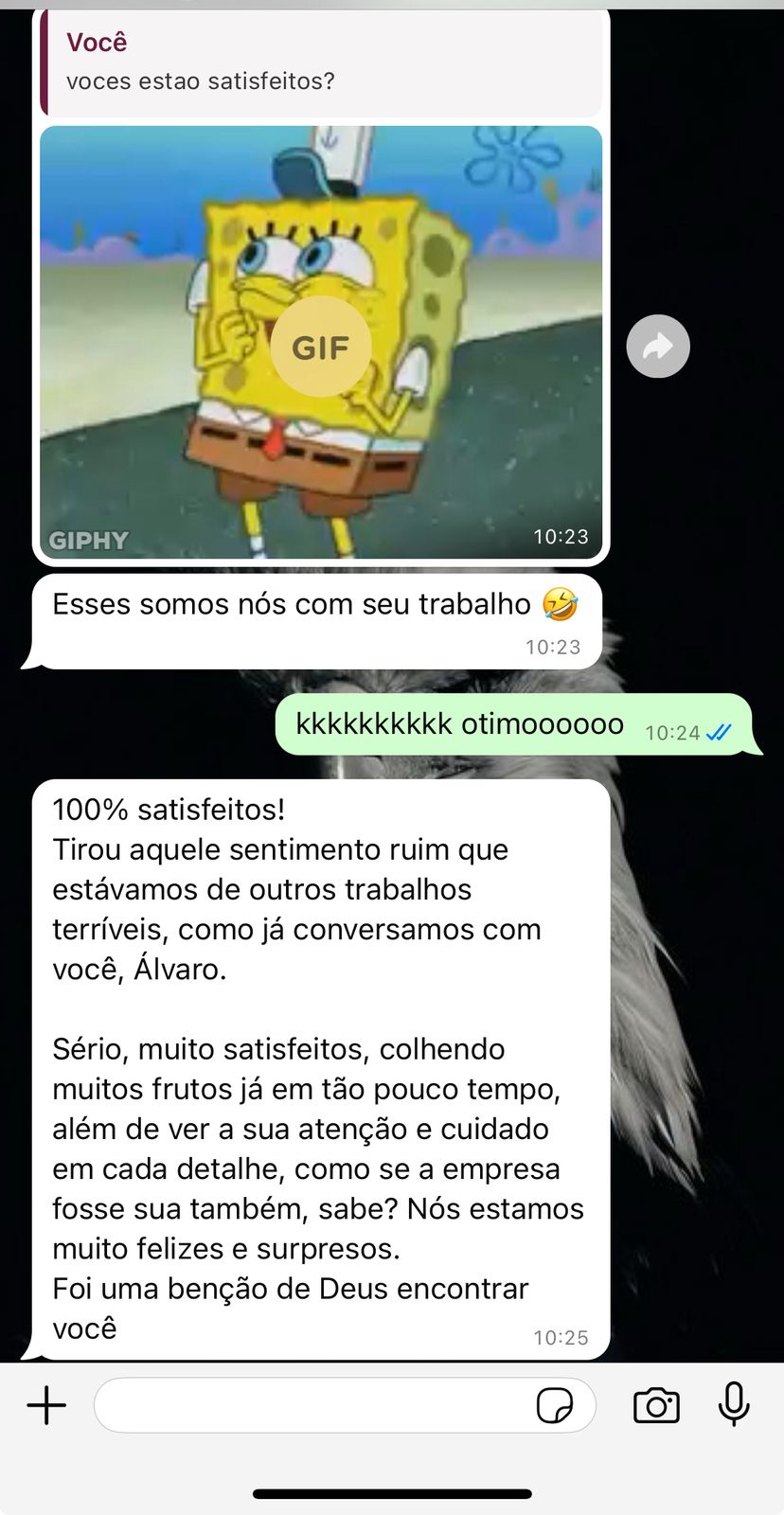
Task: Open the camera to take a photo
Action: coord(656,1405)
